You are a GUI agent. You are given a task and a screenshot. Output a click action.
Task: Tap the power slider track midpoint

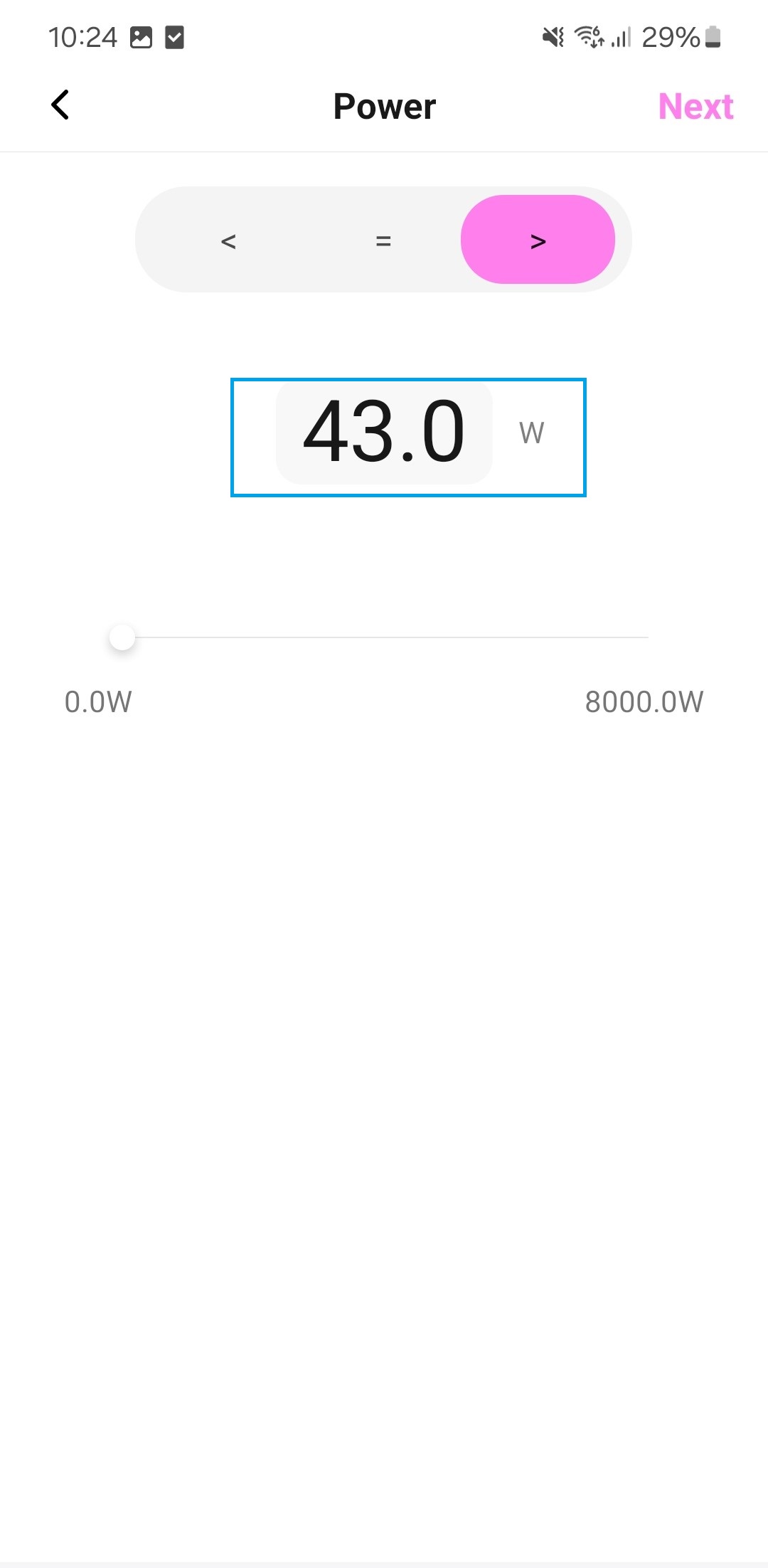(384, 637)
